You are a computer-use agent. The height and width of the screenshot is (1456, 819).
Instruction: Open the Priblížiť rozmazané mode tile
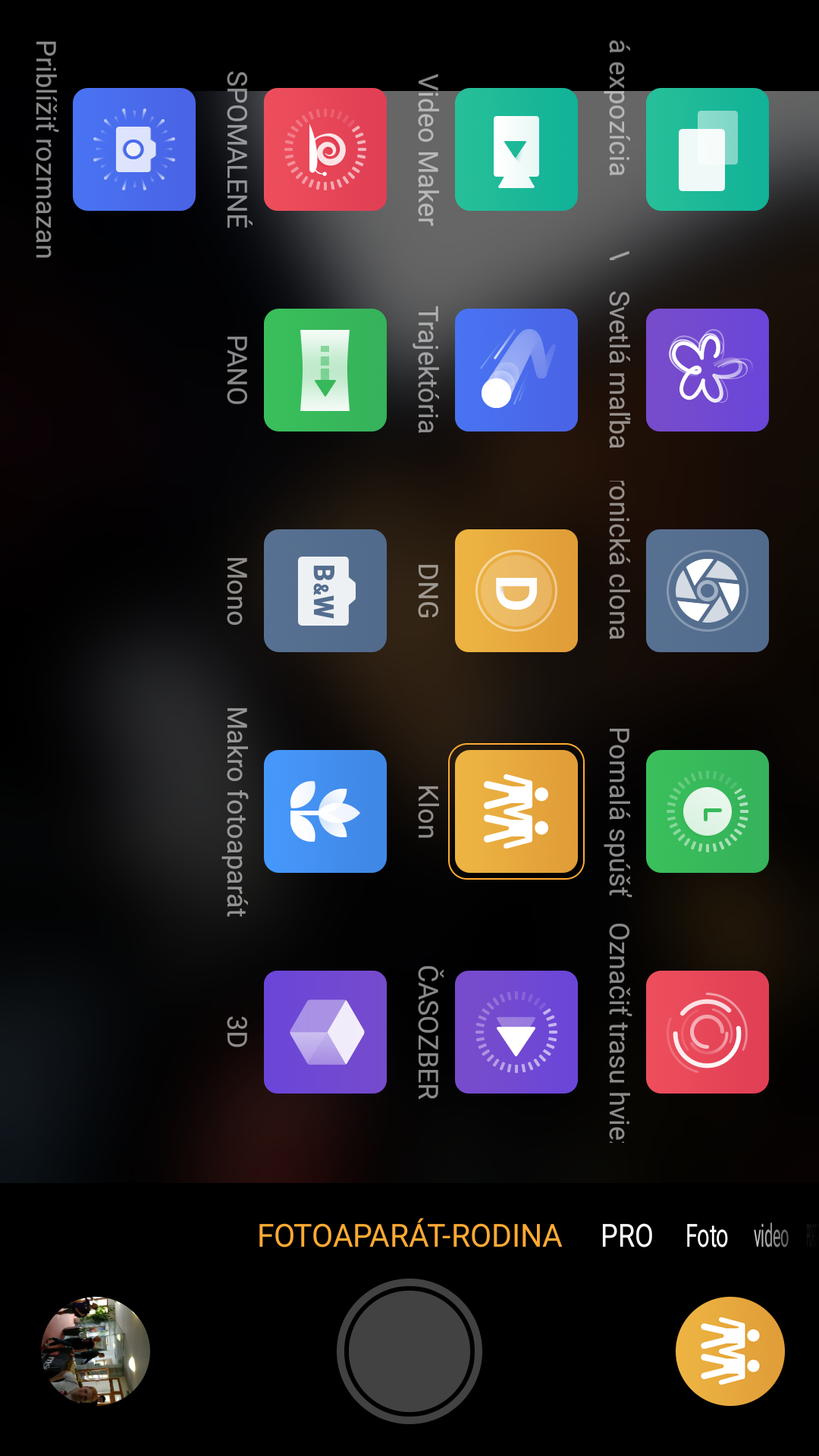pos(134,149)
